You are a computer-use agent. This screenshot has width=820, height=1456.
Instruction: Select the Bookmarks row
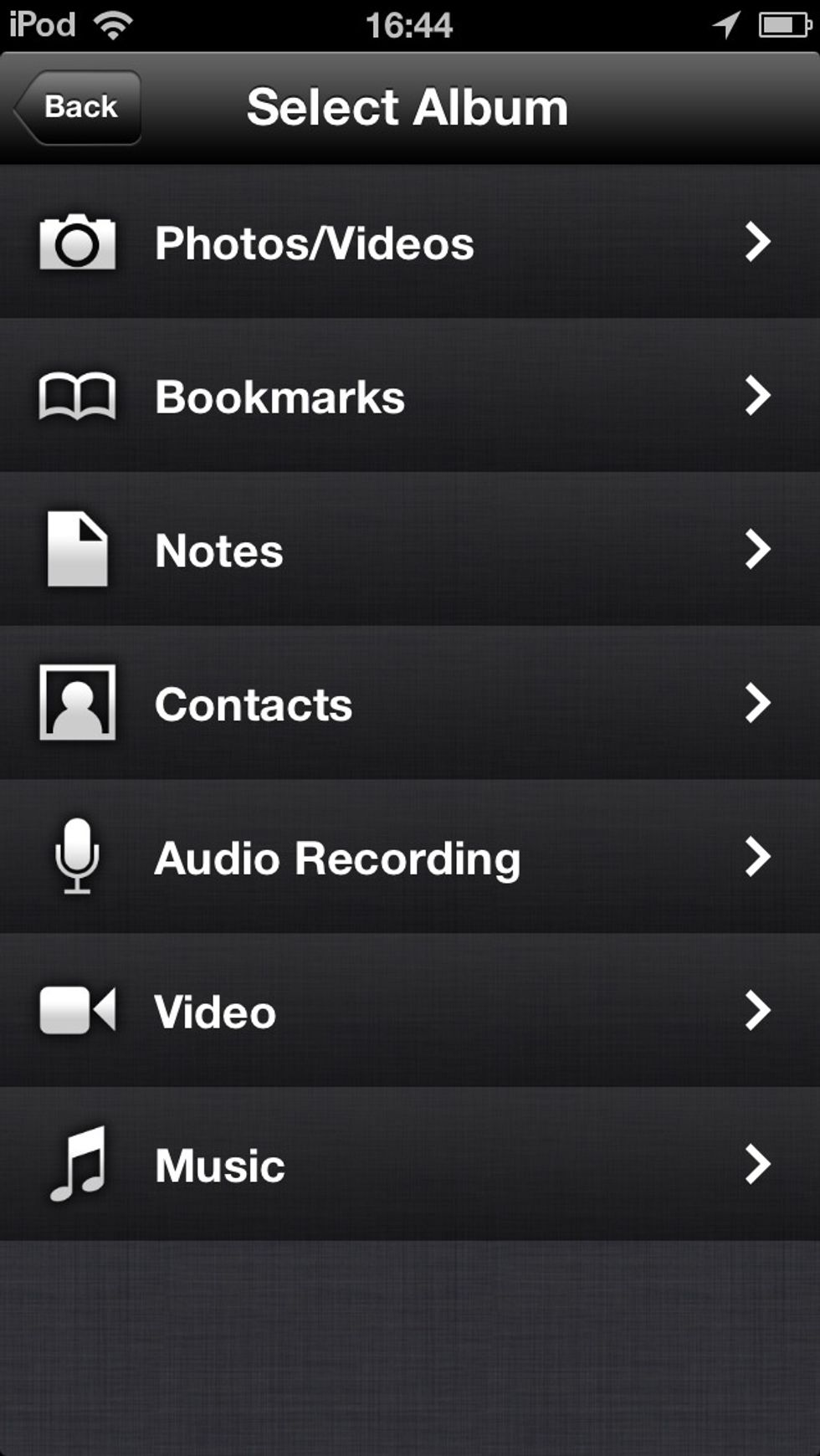point(410,396)
